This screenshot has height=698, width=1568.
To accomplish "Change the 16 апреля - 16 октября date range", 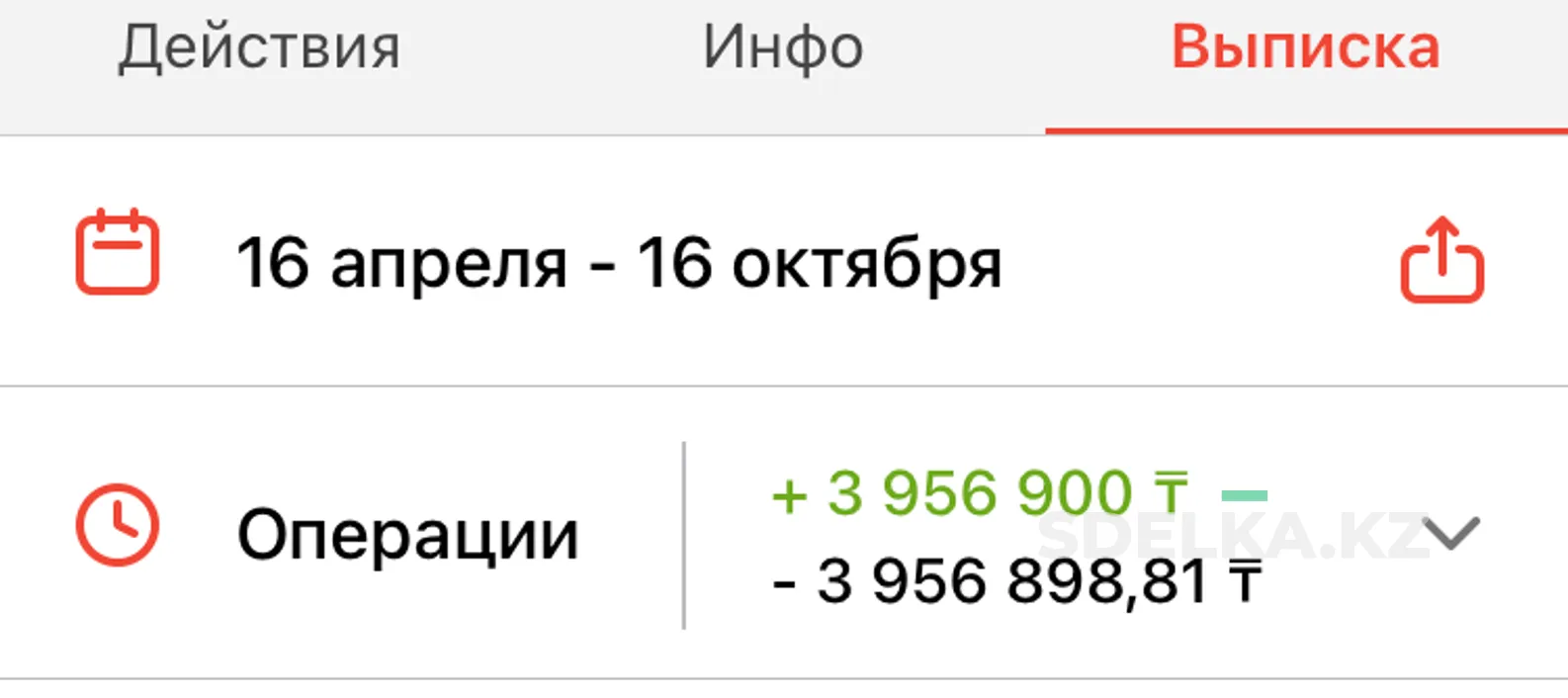I will (618, 263).
